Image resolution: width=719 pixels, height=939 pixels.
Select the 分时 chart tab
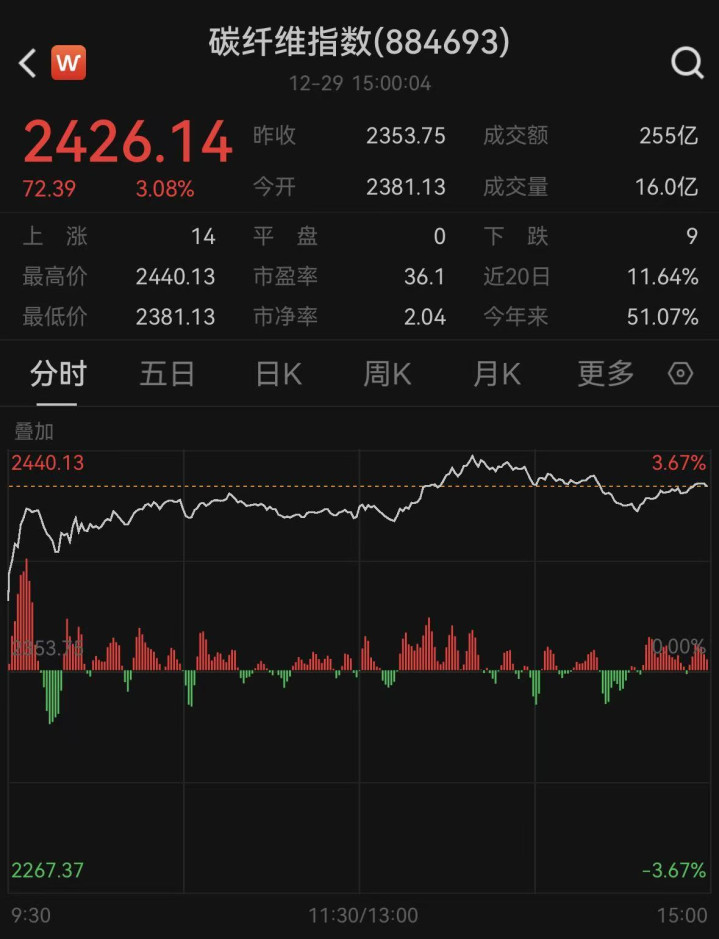pos(58,374)
